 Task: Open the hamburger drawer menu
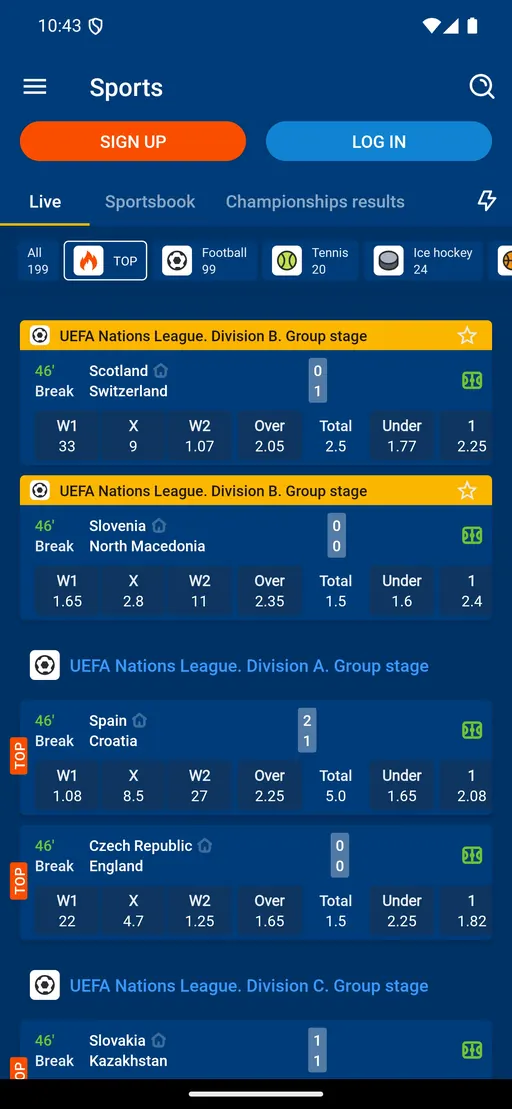click(35, 87)
